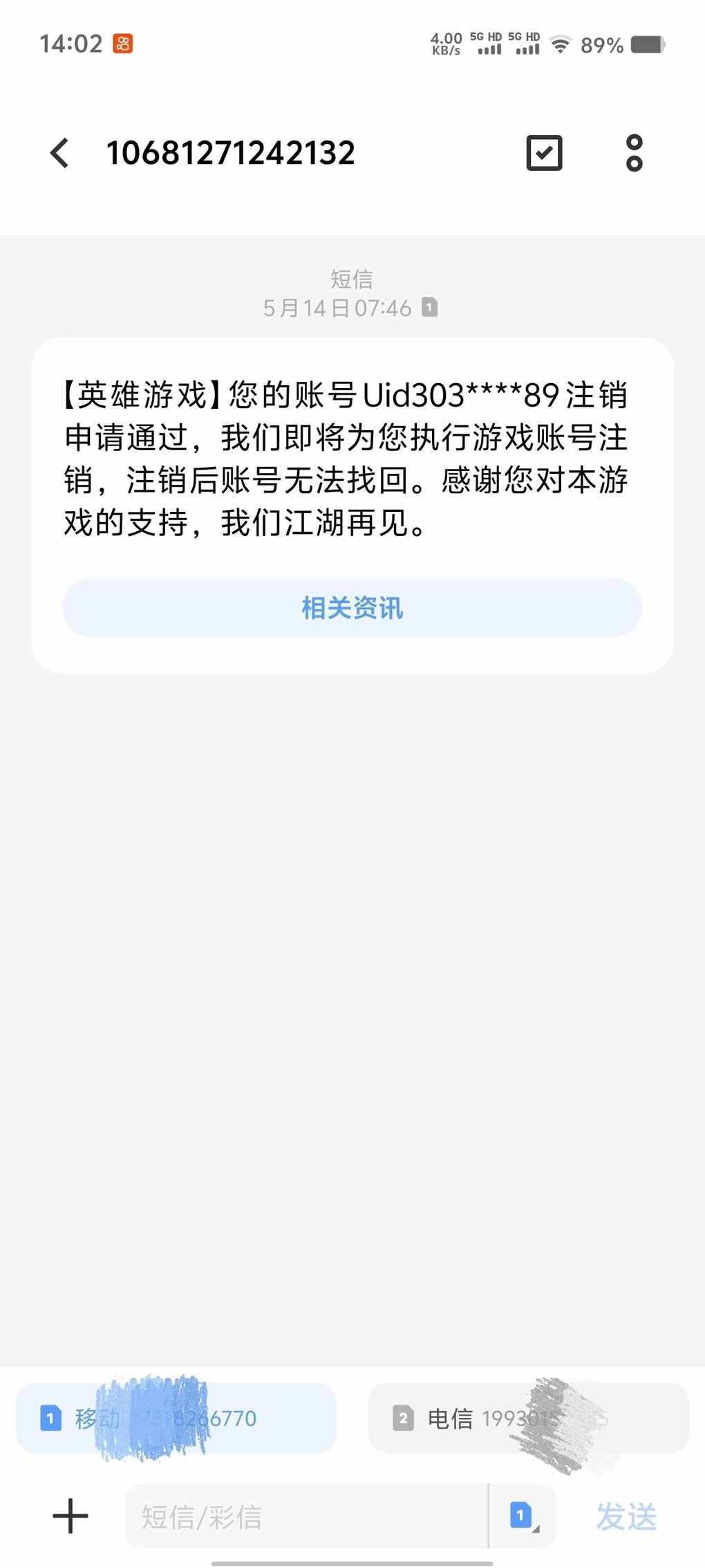Open the three-dot overflow menu
The height and width of the screenshot is (1568, 705).
pyautogui.click(x=634, y=153)
